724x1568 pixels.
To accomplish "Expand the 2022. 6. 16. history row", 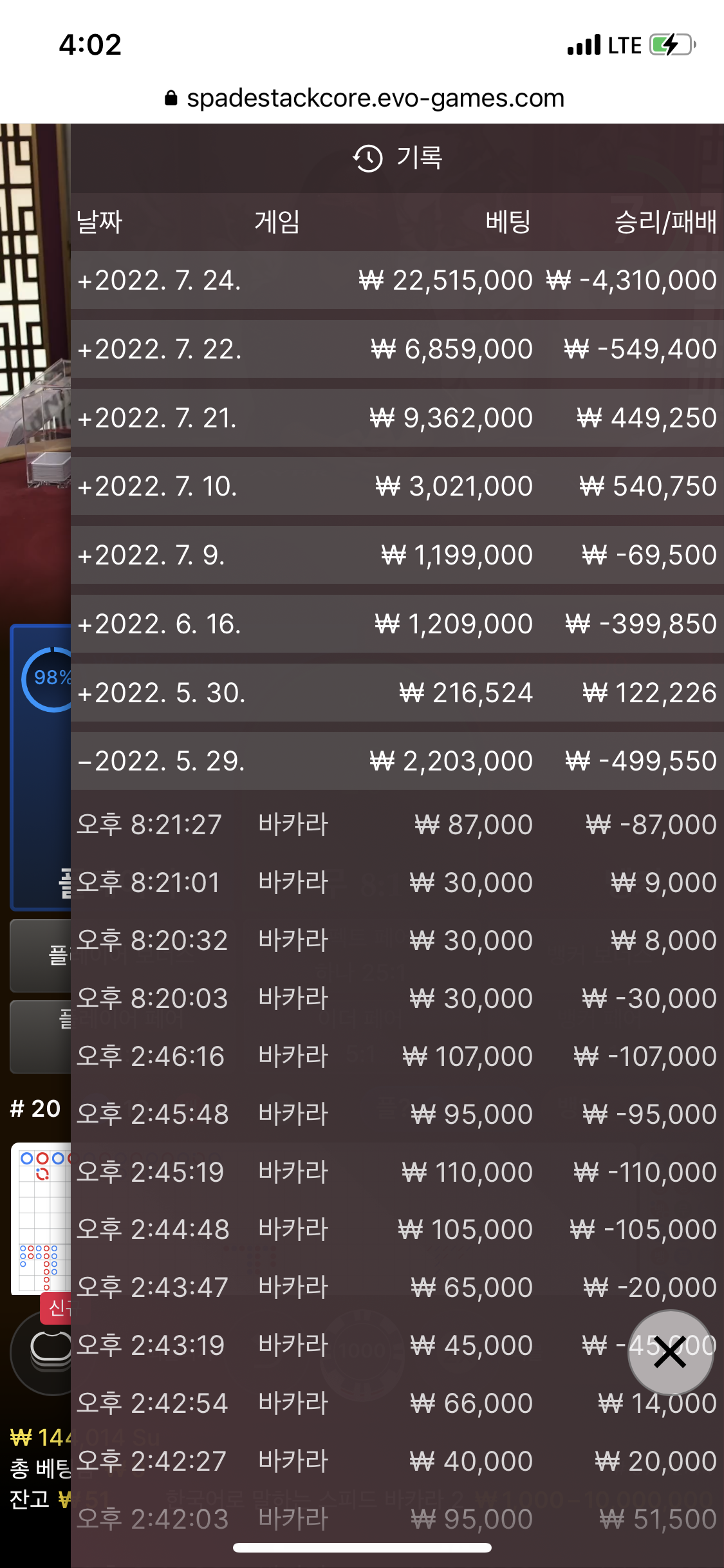I will 396,624.
